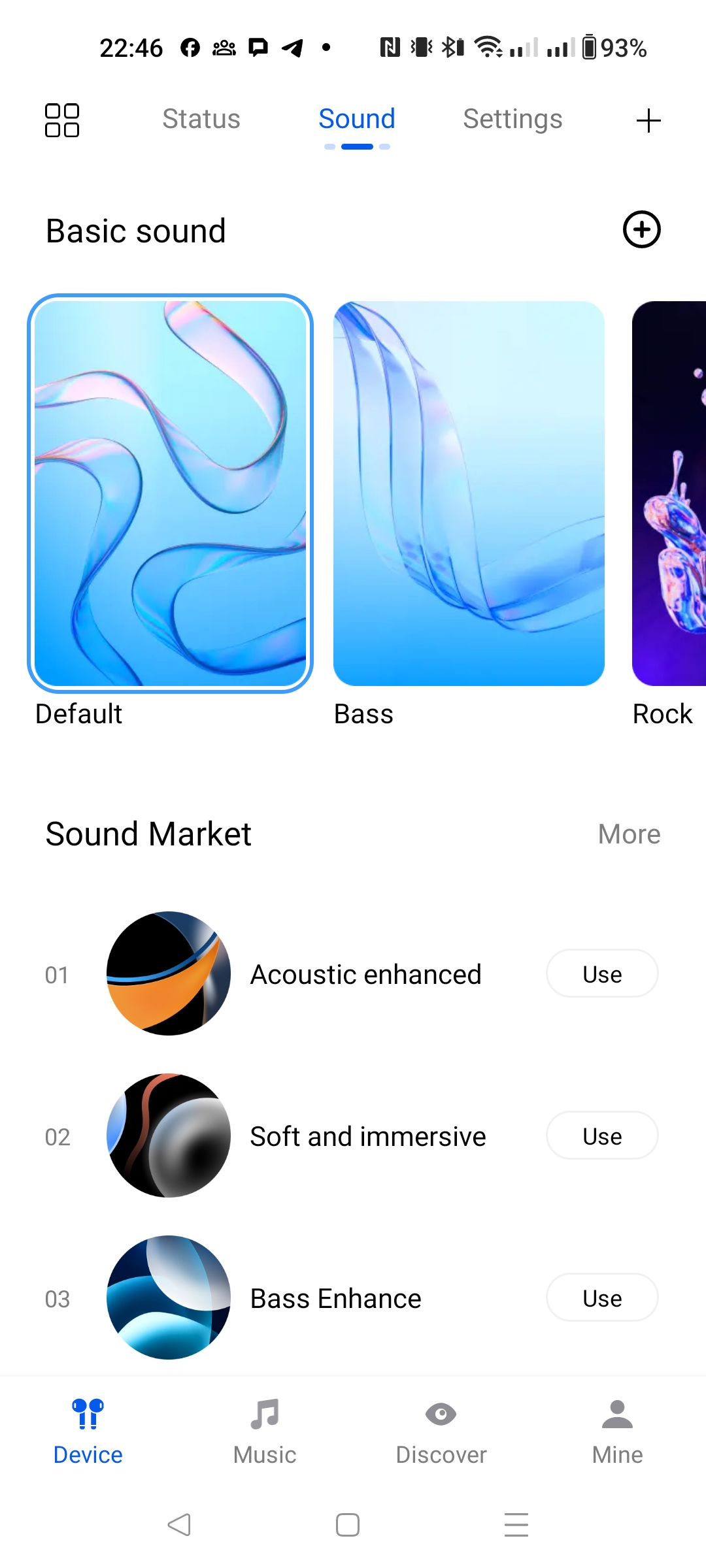Apply the Soft and immersive sound

[x=602, y=1135]
